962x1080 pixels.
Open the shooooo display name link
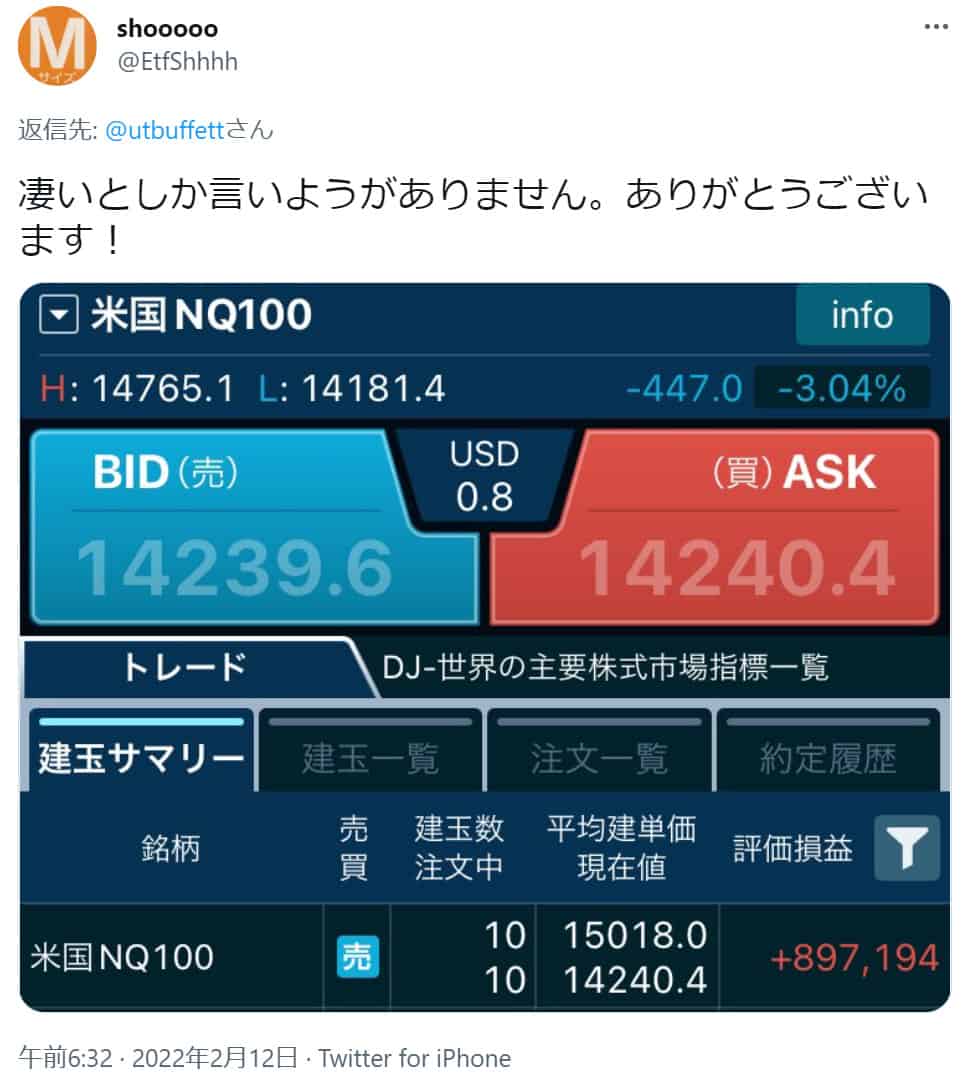click(x=167, y=28)
